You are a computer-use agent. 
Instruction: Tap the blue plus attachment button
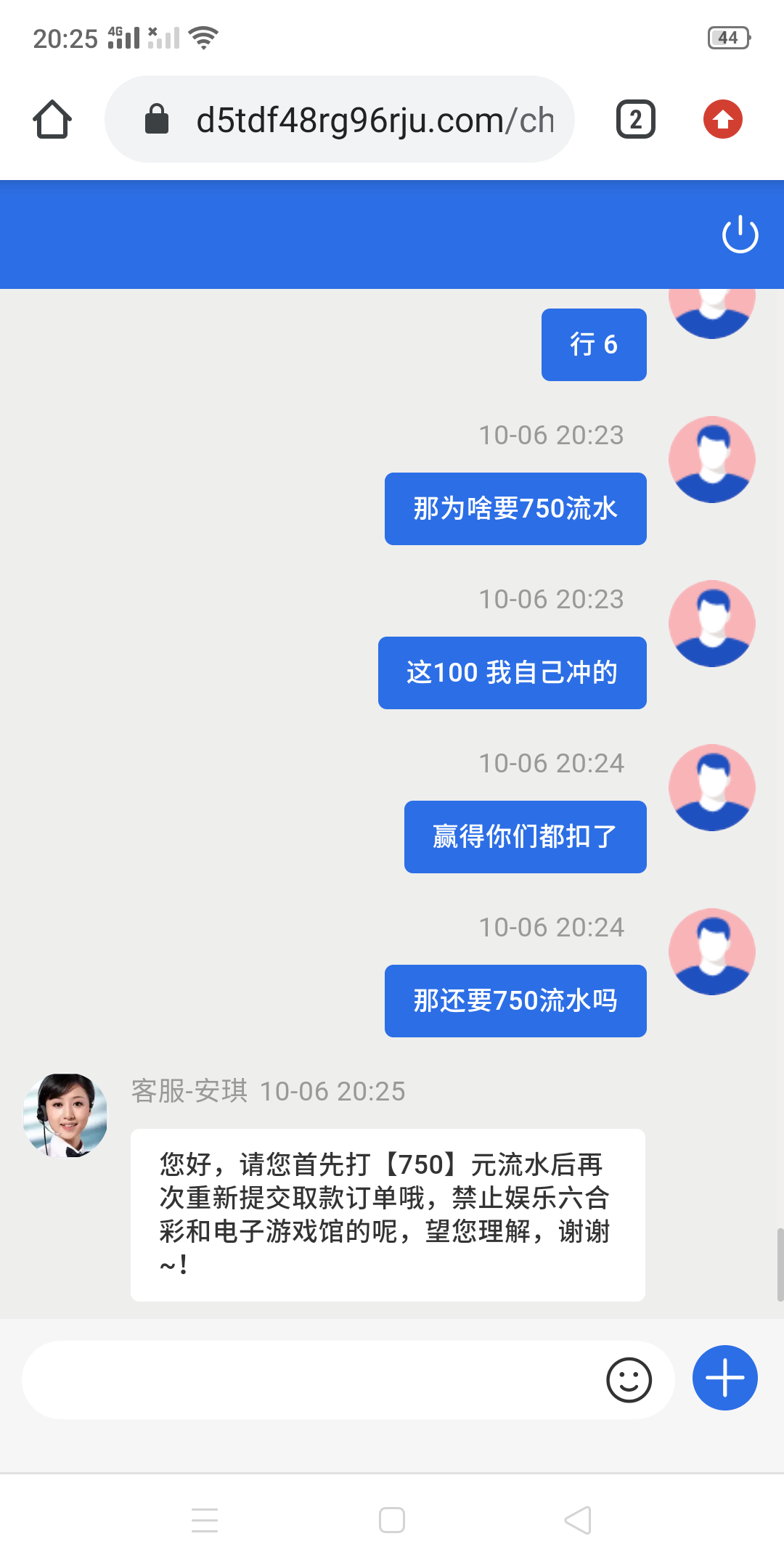(724, 1378)
